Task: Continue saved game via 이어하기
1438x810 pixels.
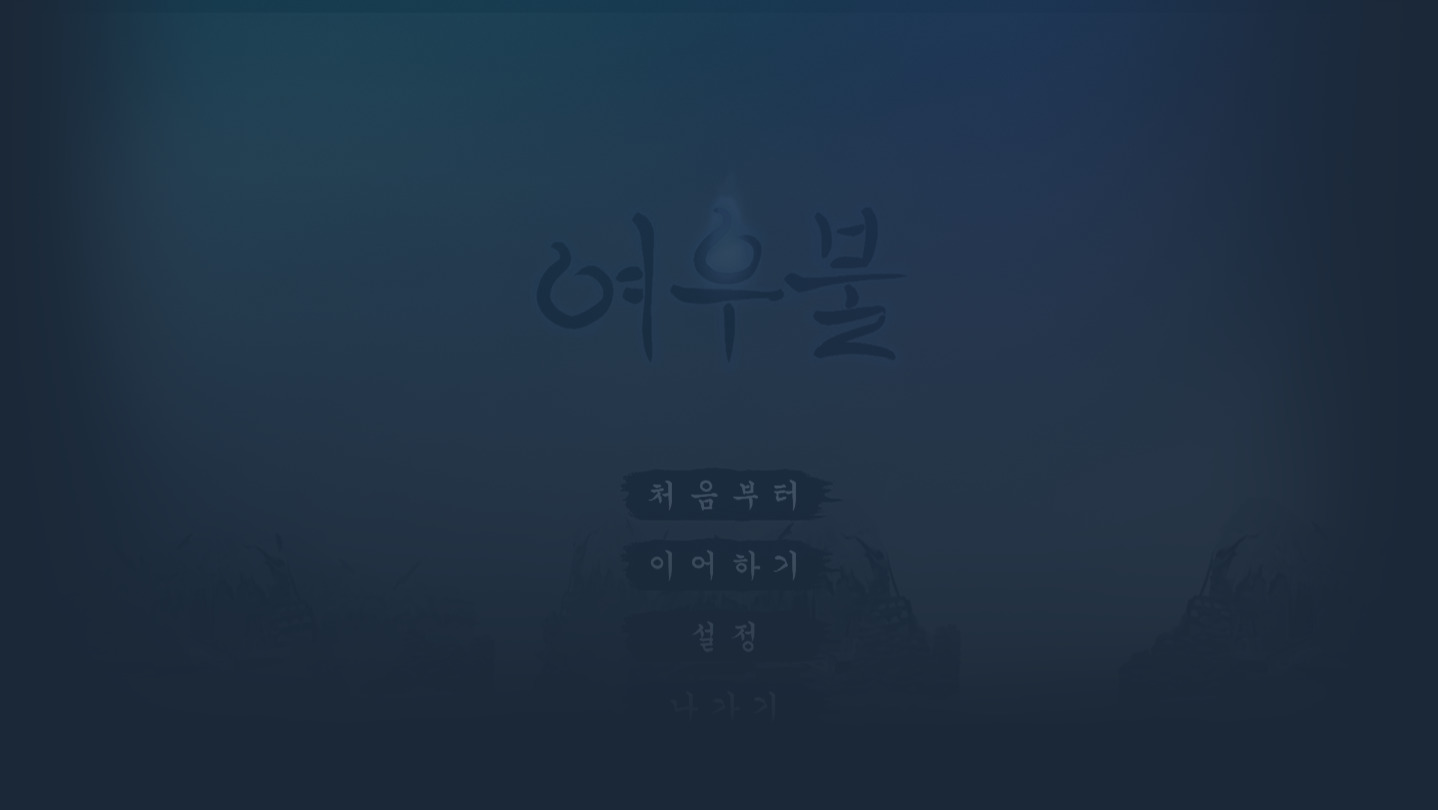Action: coord(726,565)
